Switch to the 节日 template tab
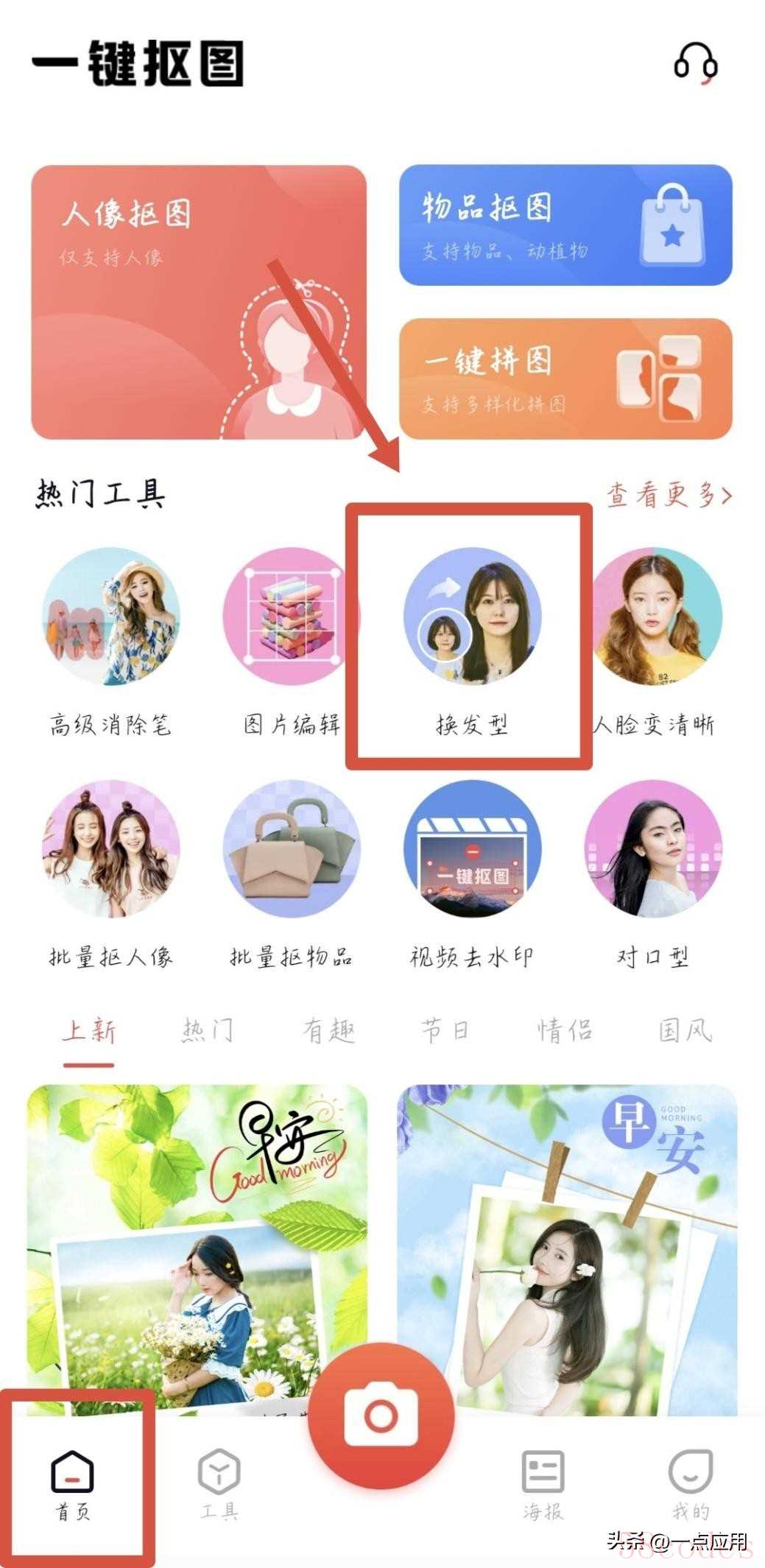 click(x=445, y=1031)
